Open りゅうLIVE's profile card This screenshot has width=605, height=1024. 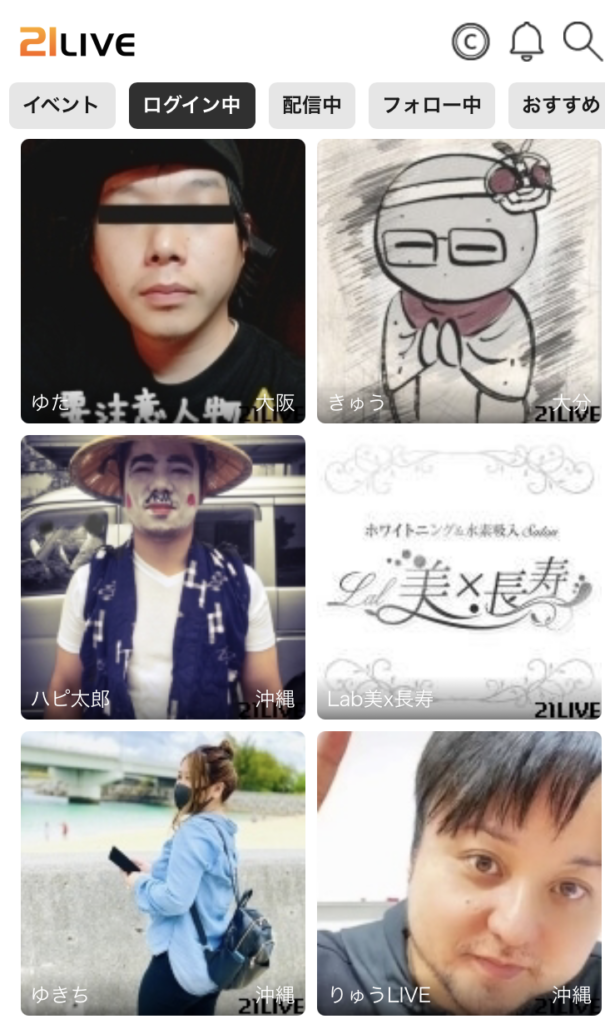(459, 872)
